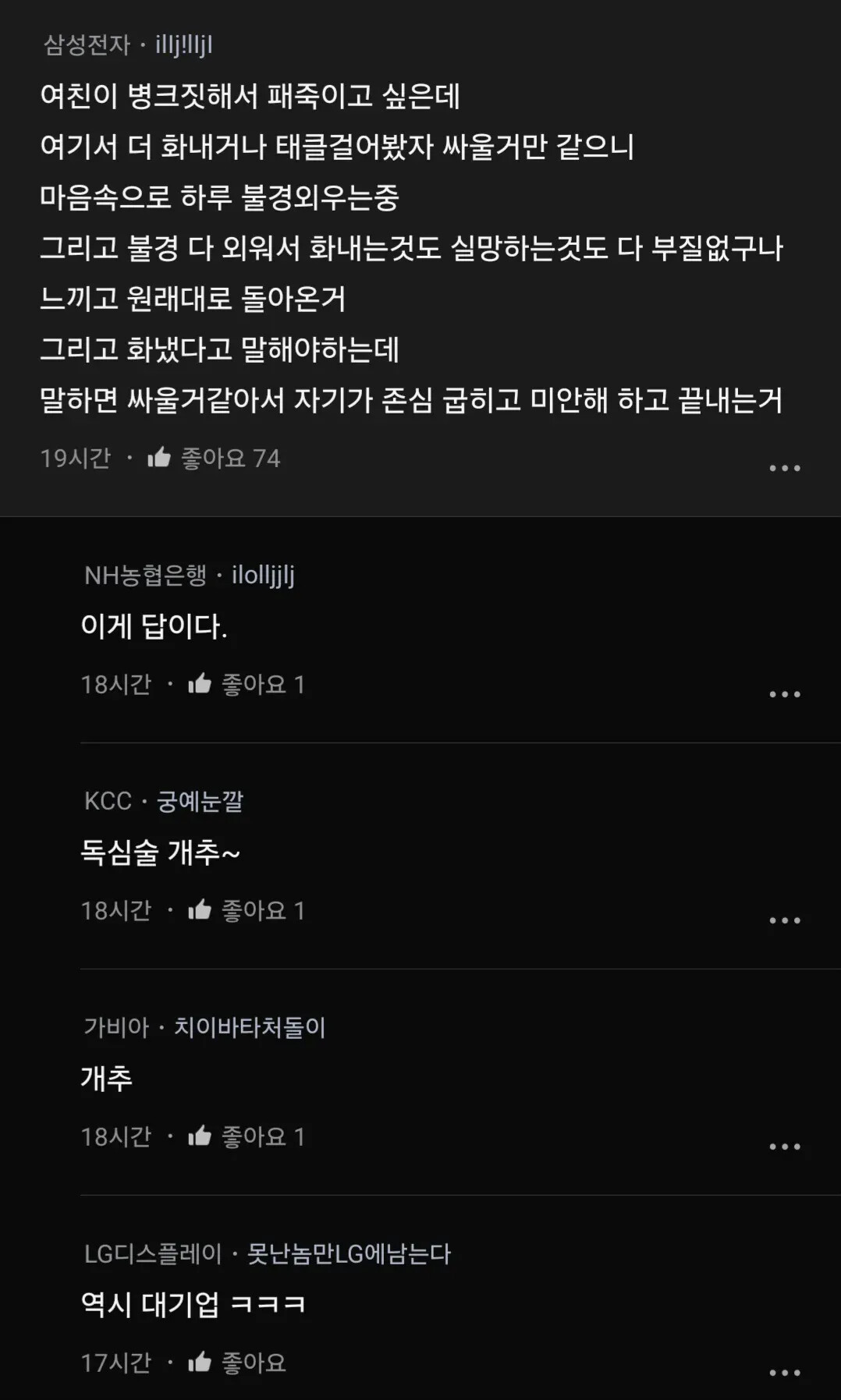Open more options for 궁예눈깔's reply

pos(784,920)
